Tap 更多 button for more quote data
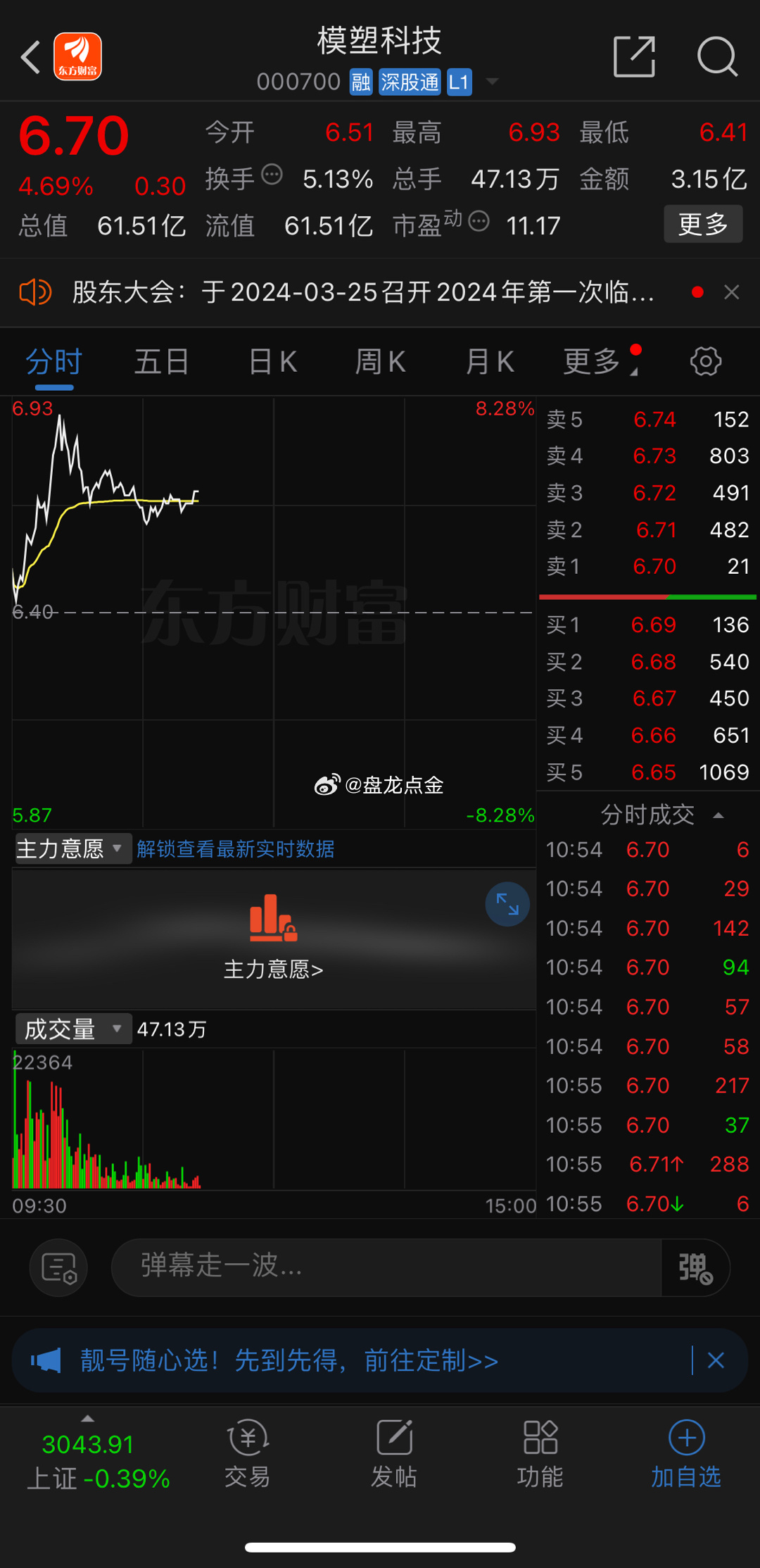Screen dimensions: 760x1568 [702, 225]
